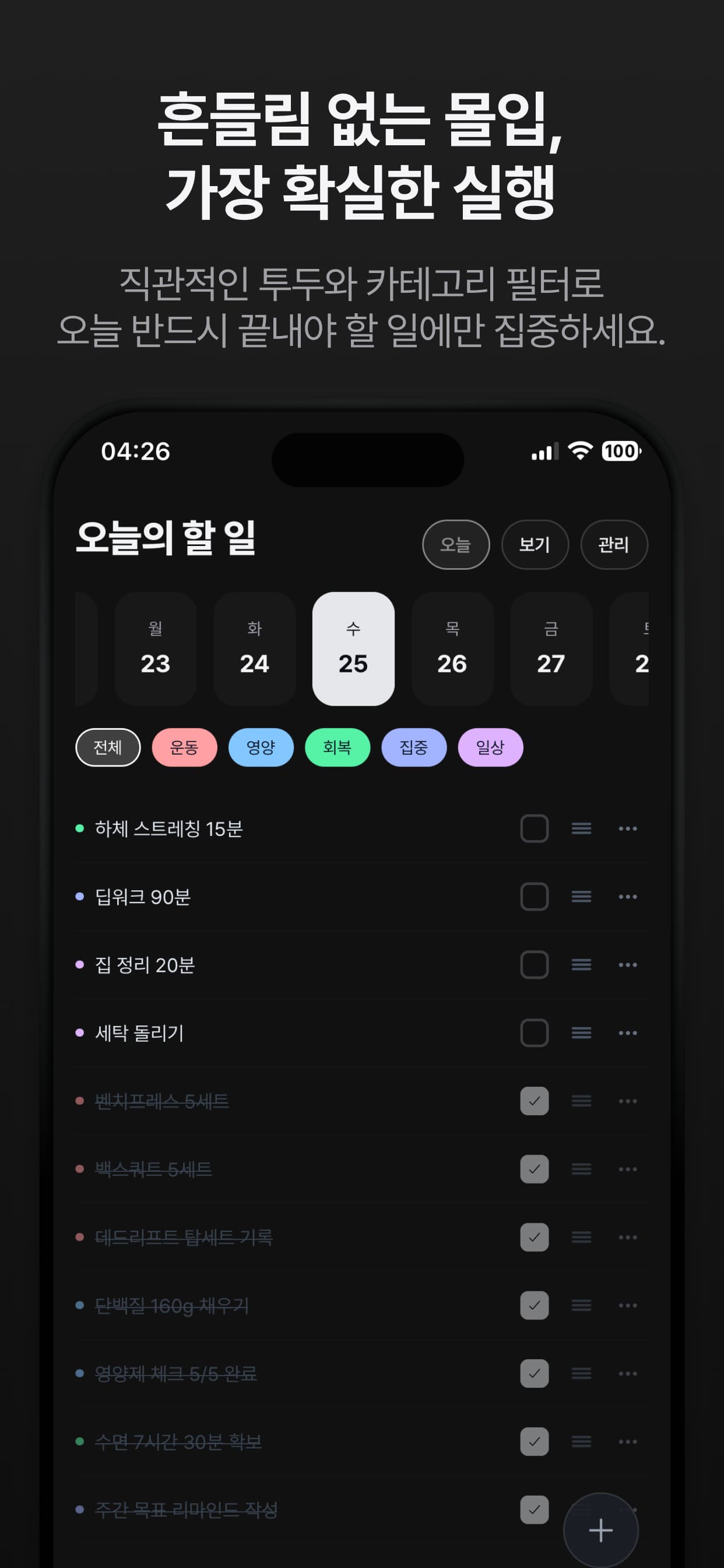Open the 보기 options
This screenshot has height=1568, width=724.
pos(535,545)
